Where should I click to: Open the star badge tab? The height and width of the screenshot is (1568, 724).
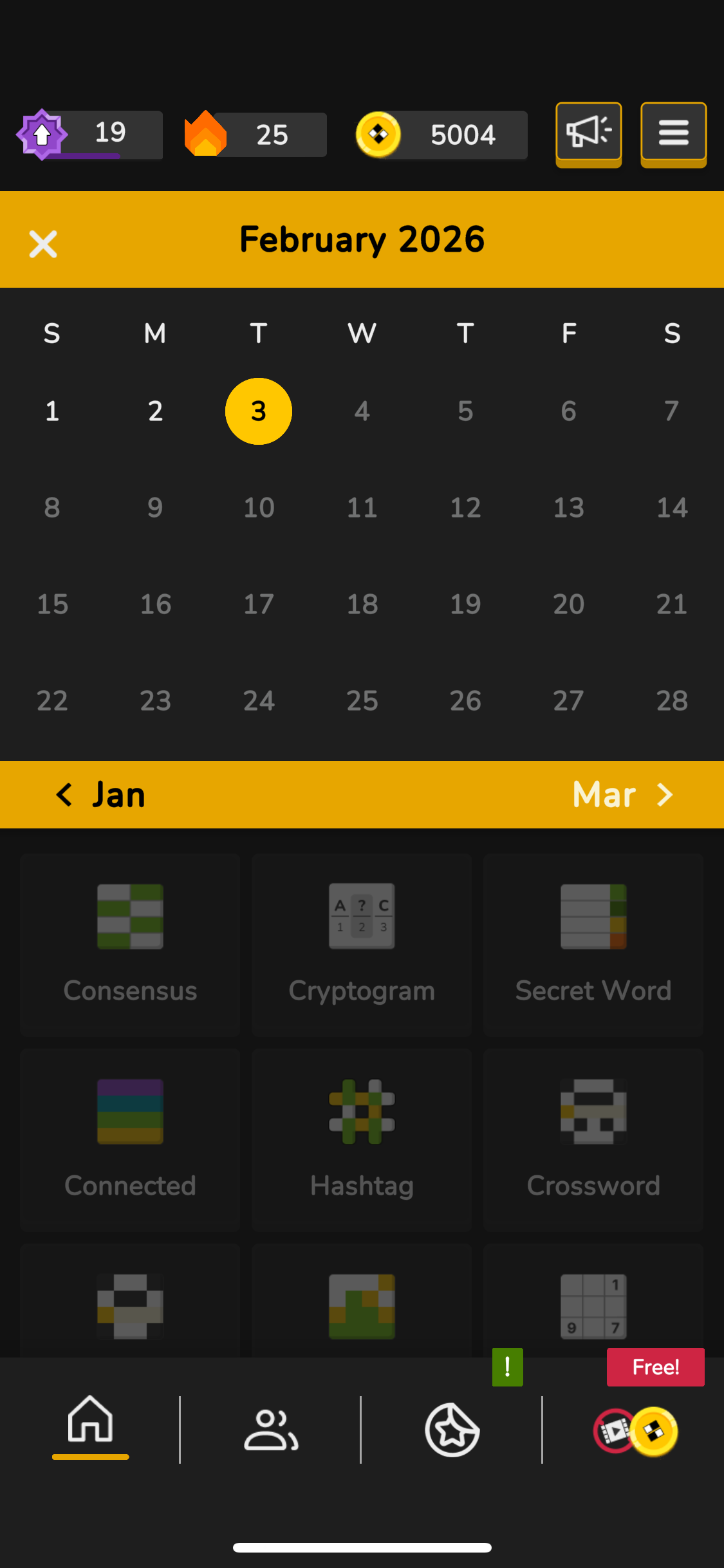(452, 1430)
